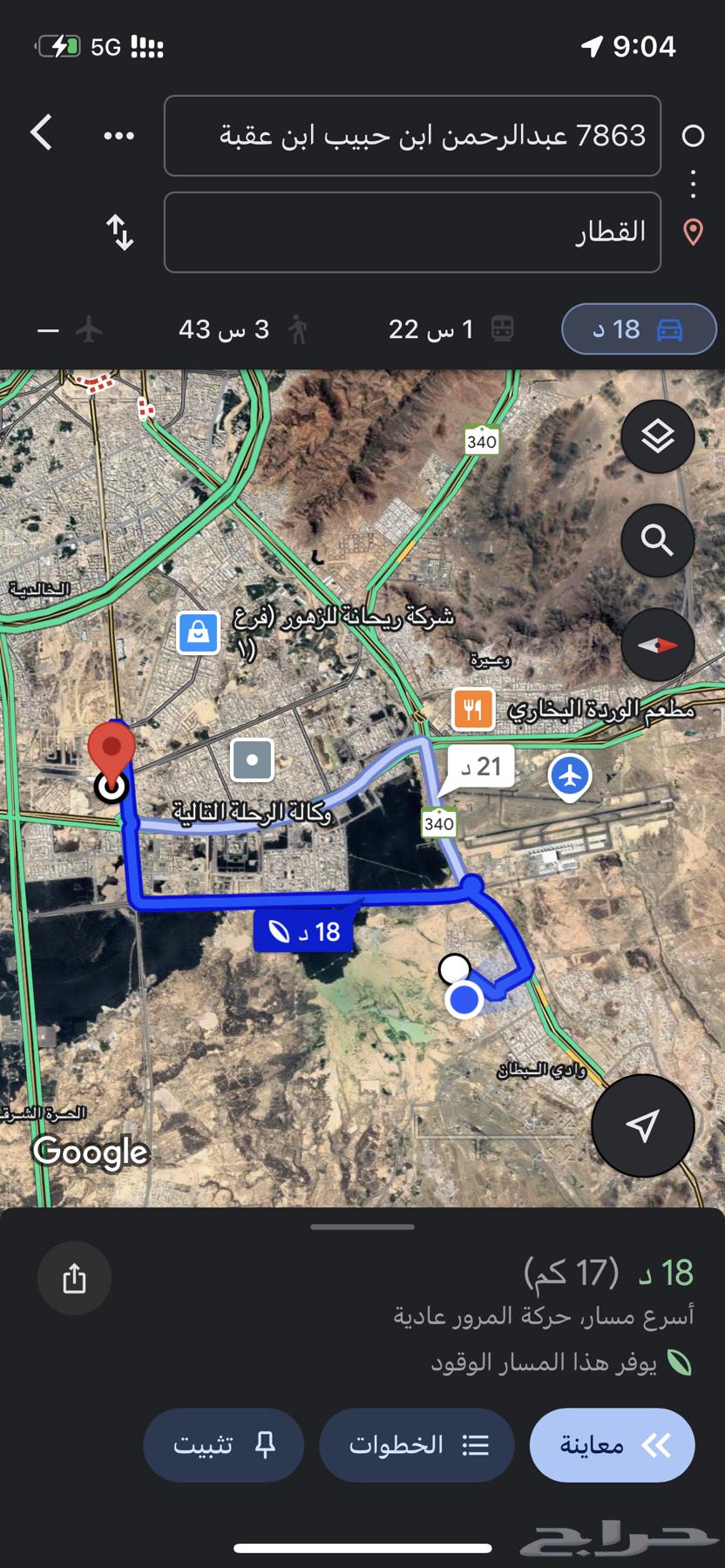
Task: Edit the destination field القطار
Action: coord(412,233)
